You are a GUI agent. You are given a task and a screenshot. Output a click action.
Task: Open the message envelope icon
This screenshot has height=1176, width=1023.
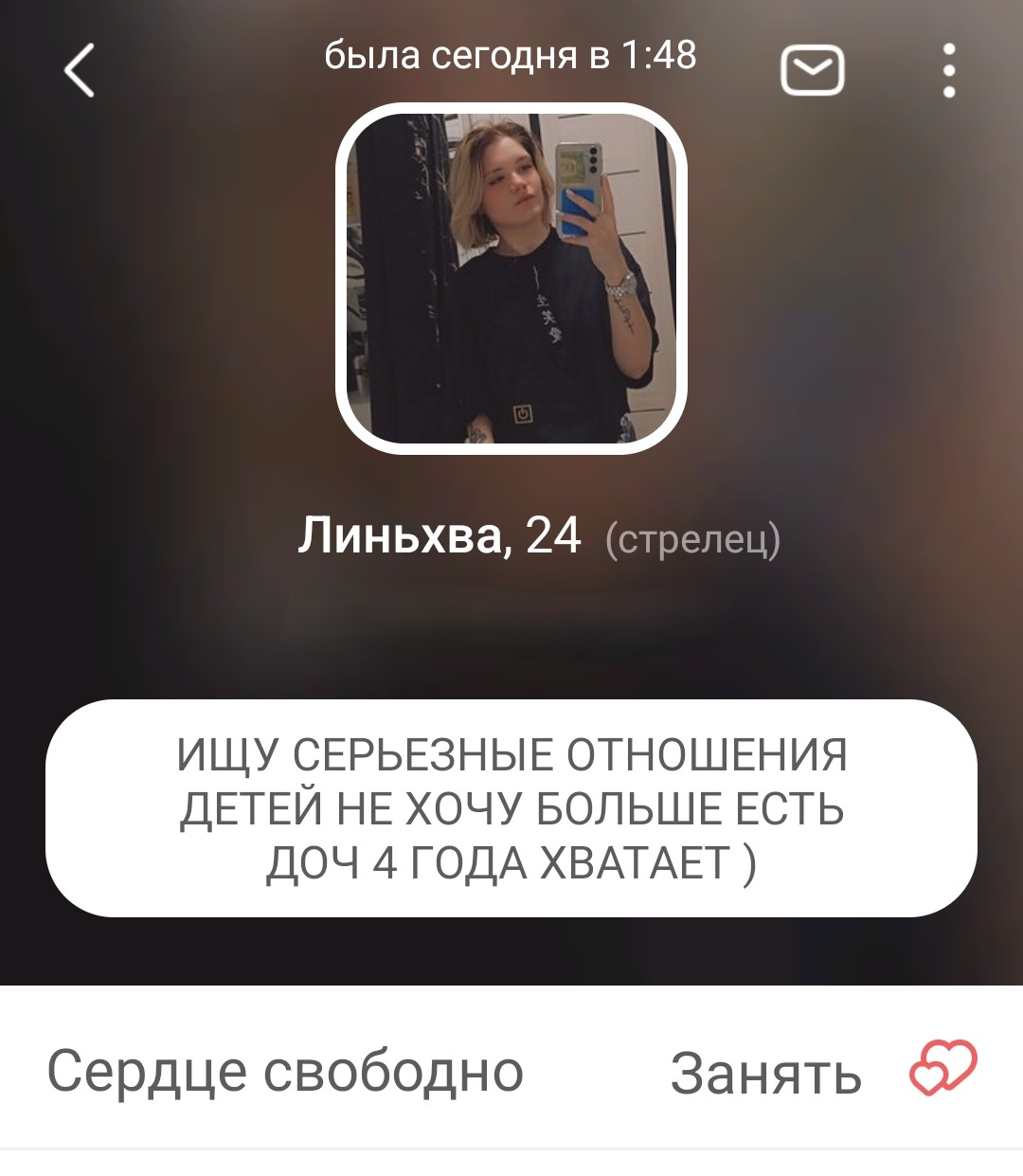(812, 70)
